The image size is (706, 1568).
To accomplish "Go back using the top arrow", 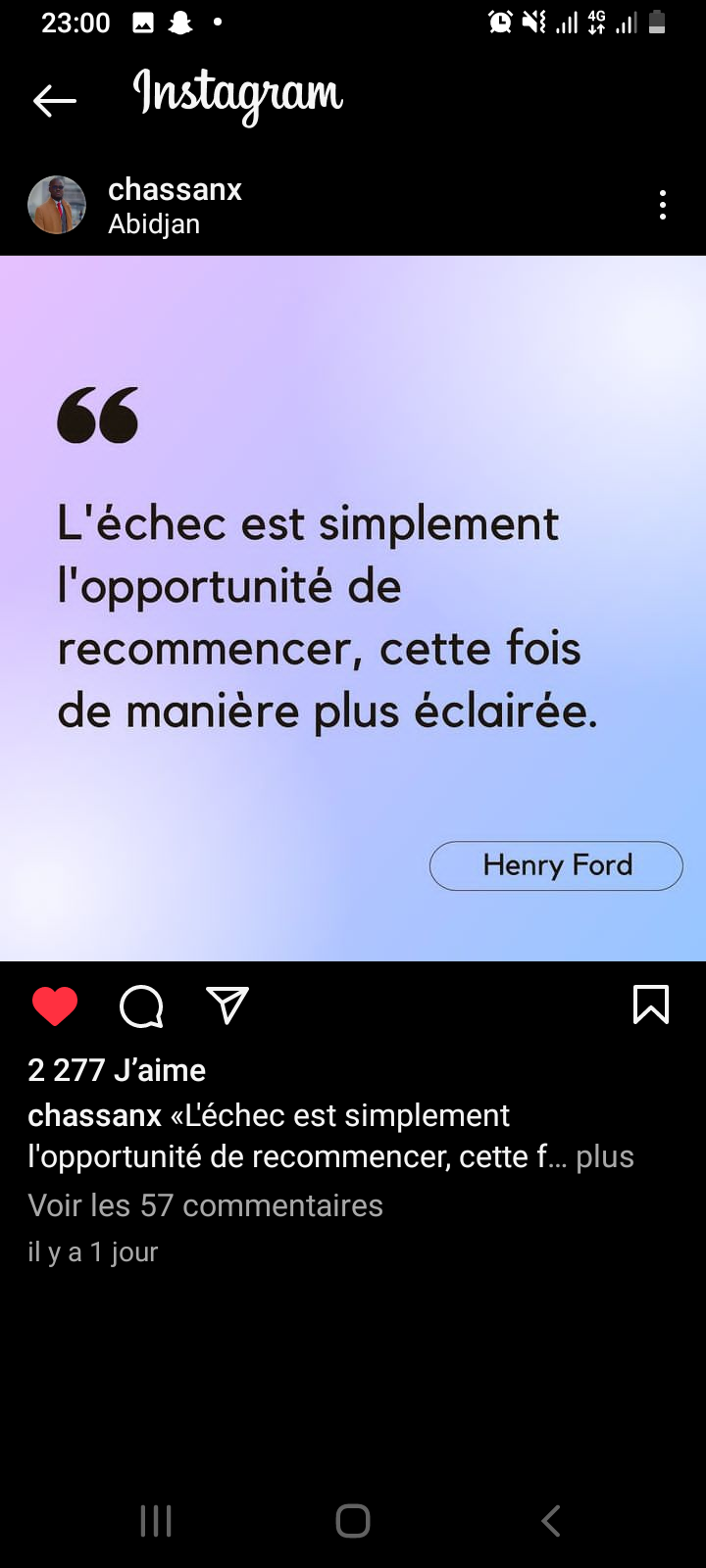I will (x=55, y=100).
